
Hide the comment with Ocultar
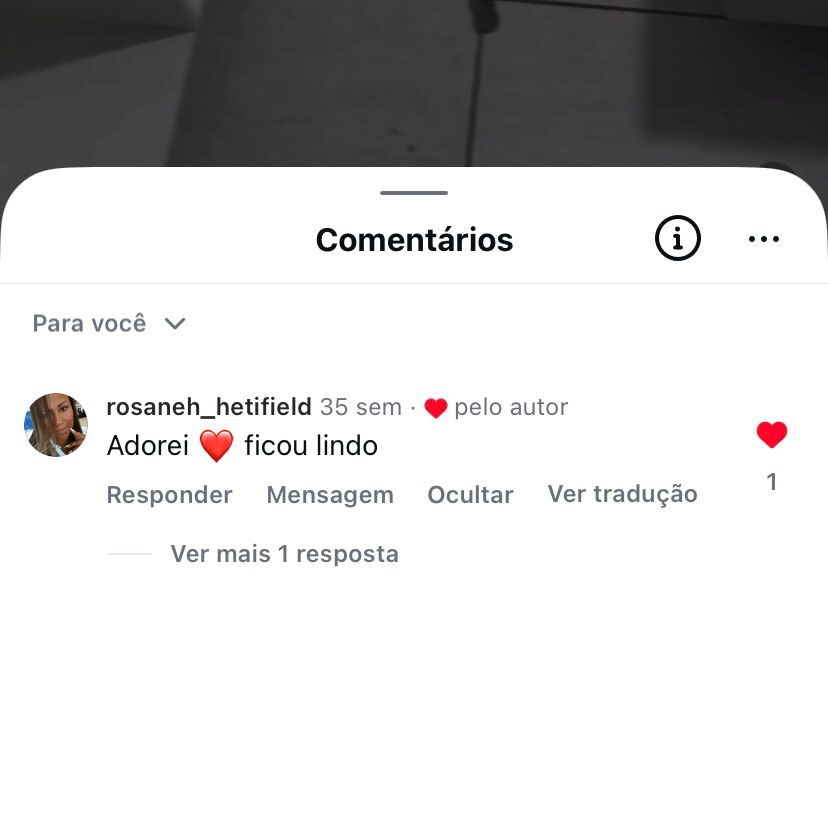click(470, 495)
